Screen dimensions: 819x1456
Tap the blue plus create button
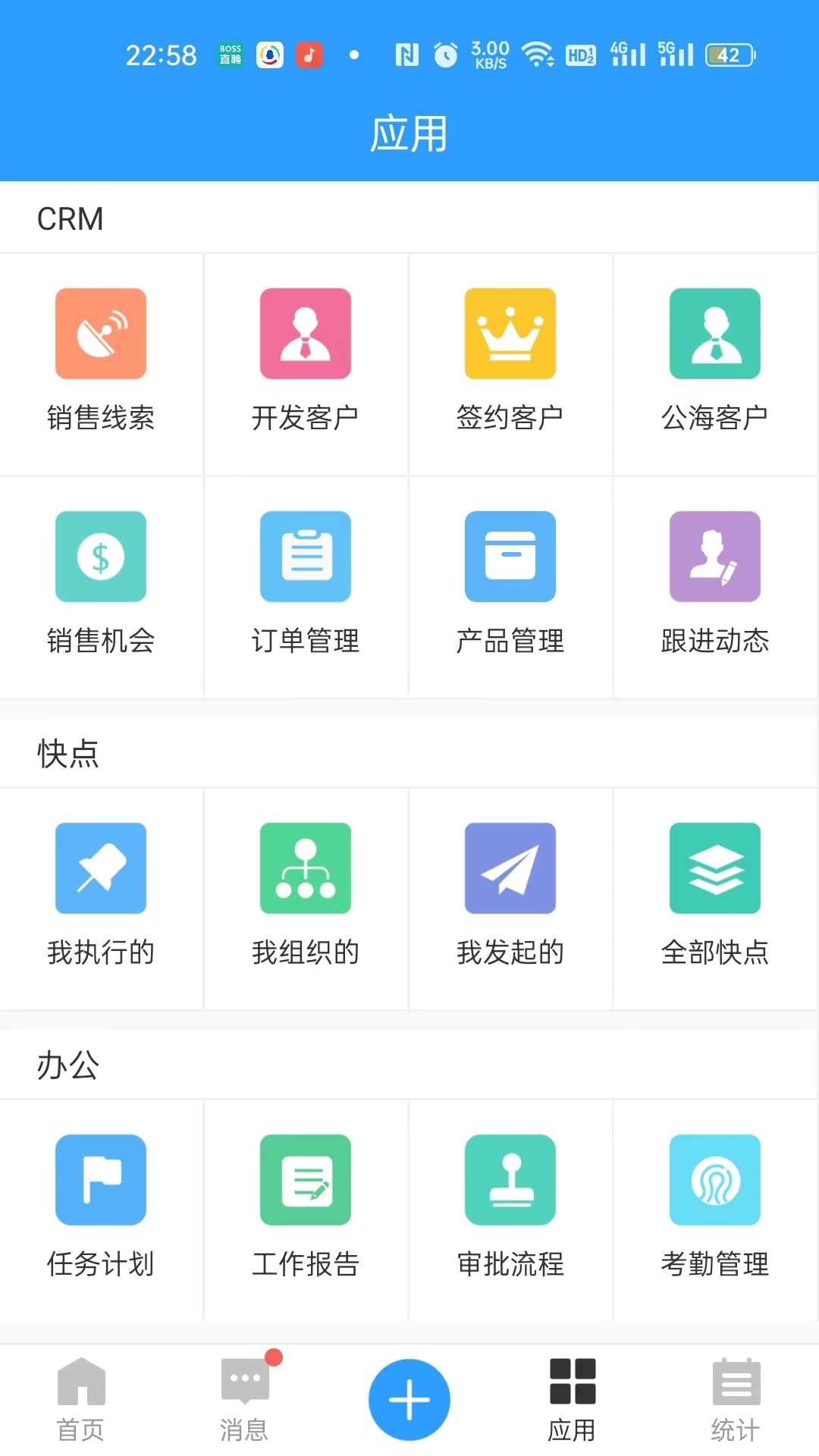pos(409,1398)
